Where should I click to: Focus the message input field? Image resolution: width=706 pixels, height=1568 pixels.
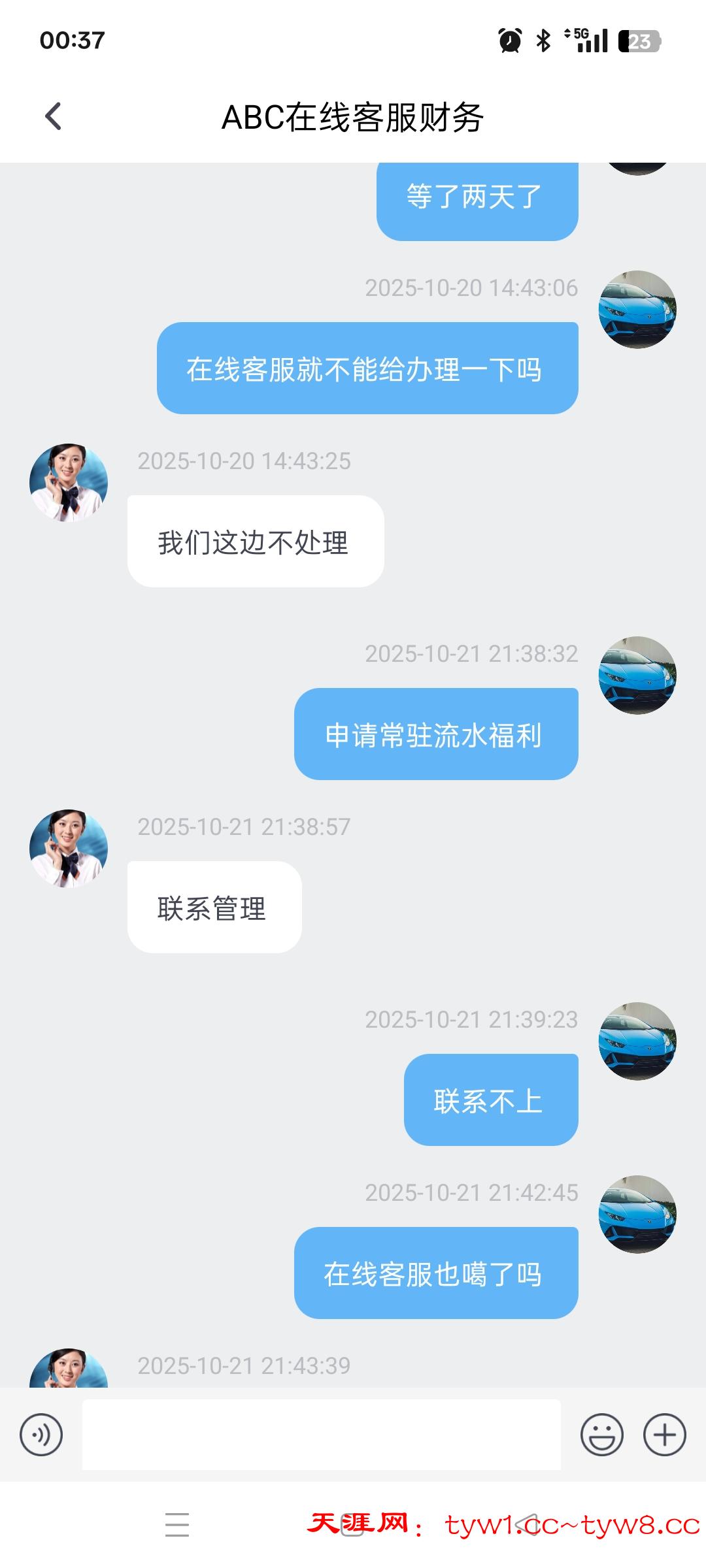(321, 1435)
